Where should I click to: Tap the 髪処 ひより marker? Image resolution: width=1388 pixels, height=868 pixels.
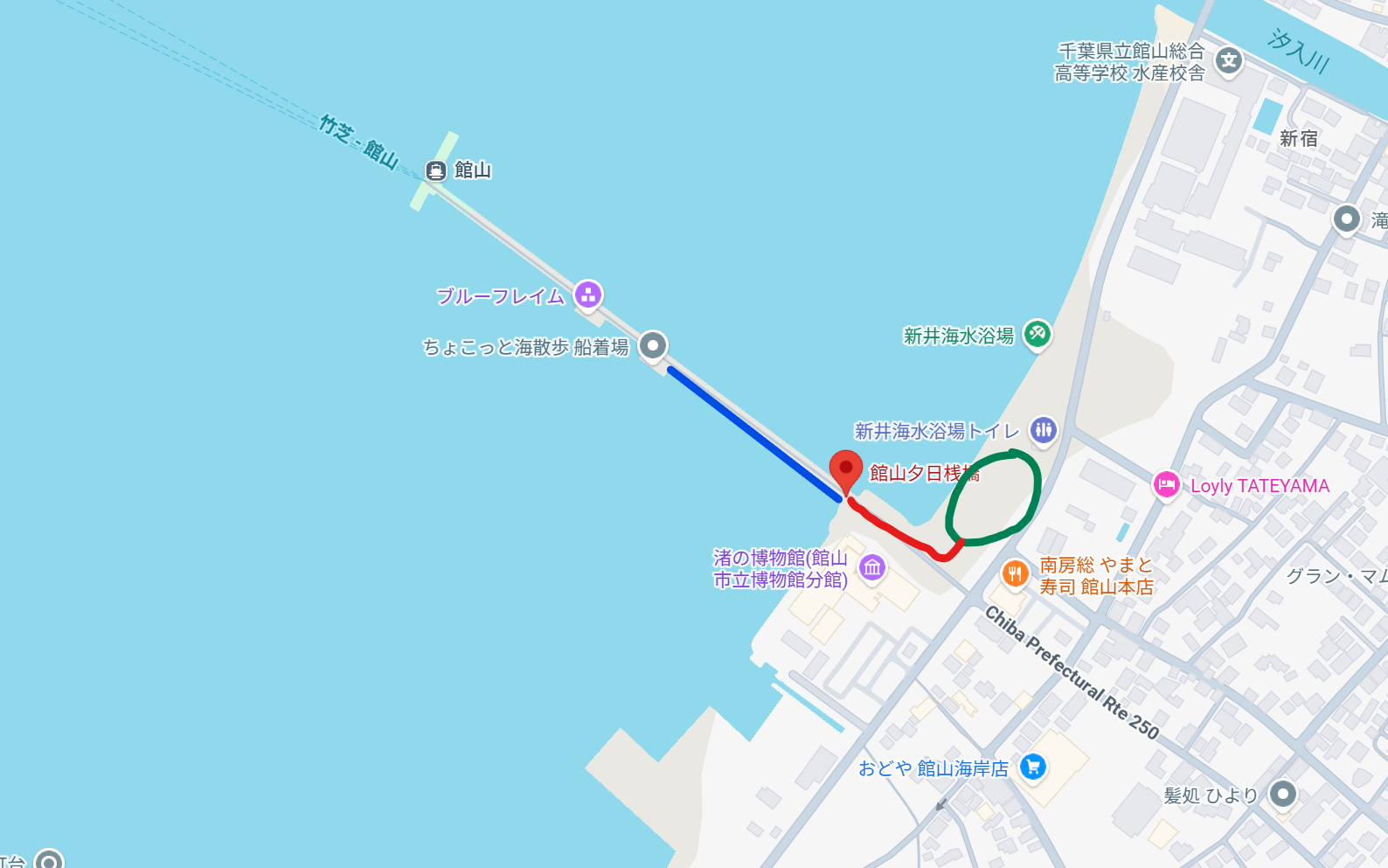(1282, 794)
